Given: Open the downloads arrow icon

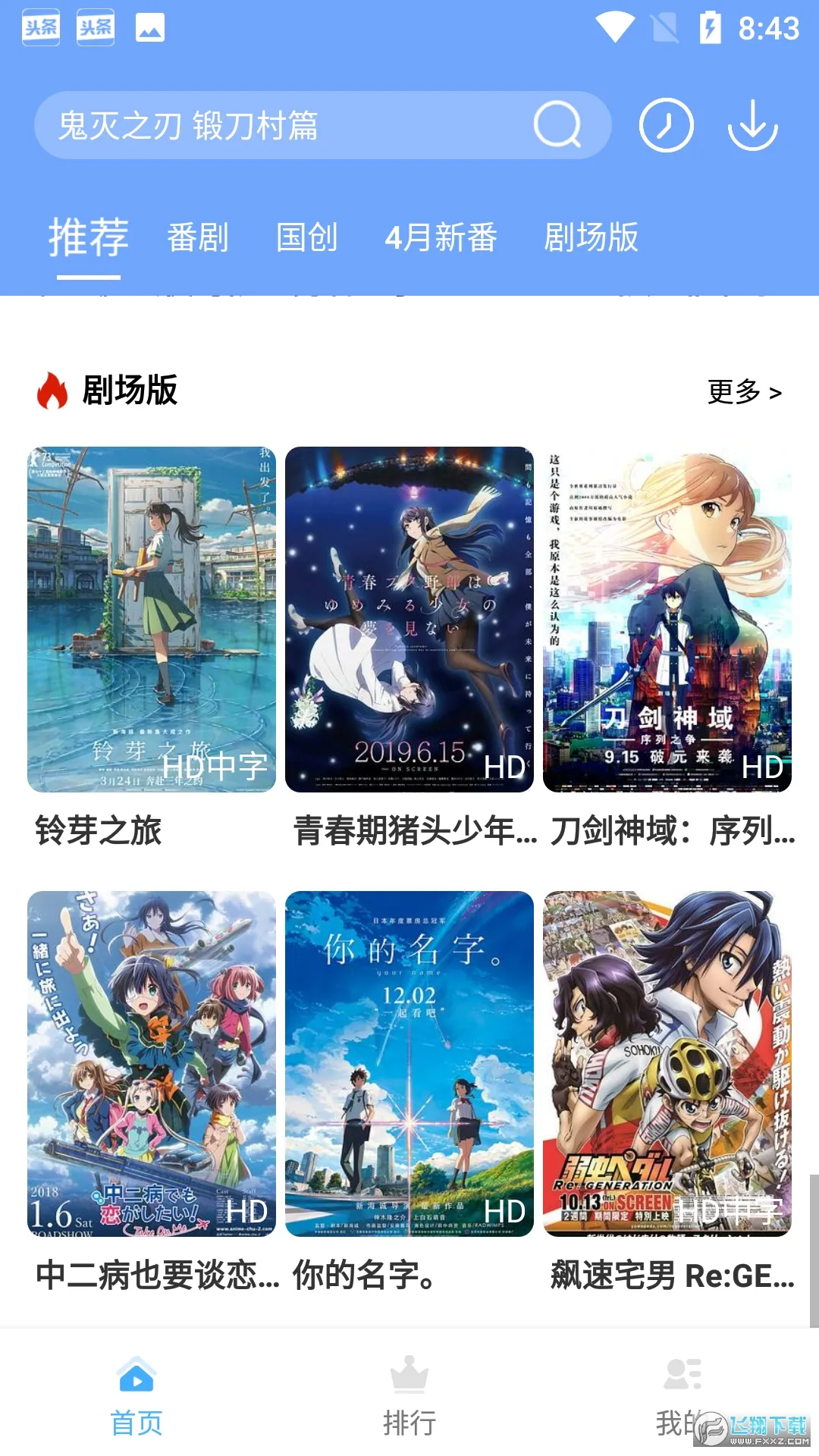Looking at the screenshot, I should 752,125.
